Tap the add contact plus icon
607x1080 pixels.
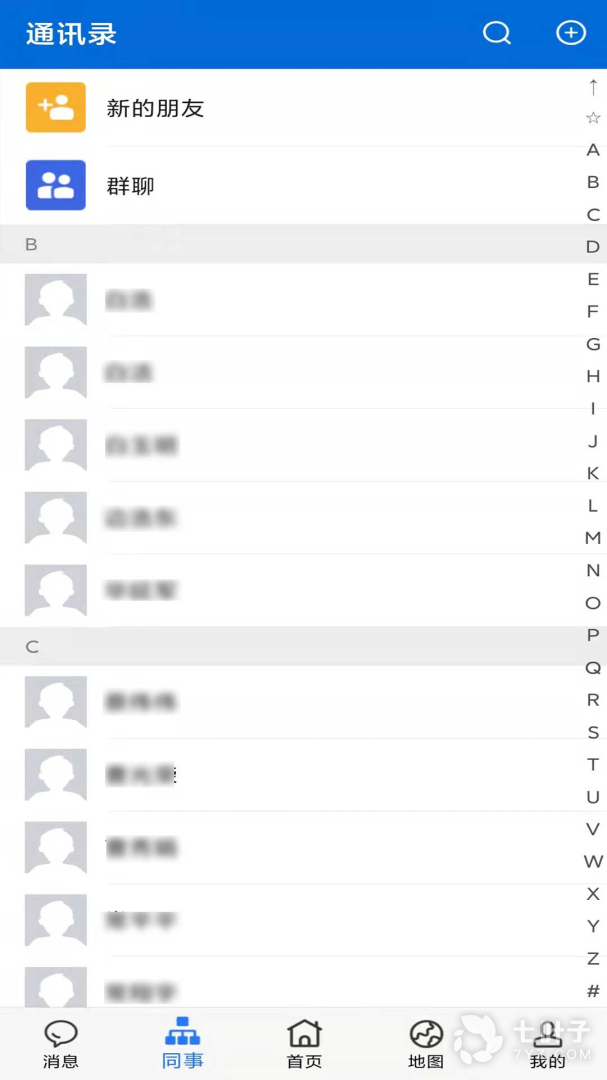570,33
